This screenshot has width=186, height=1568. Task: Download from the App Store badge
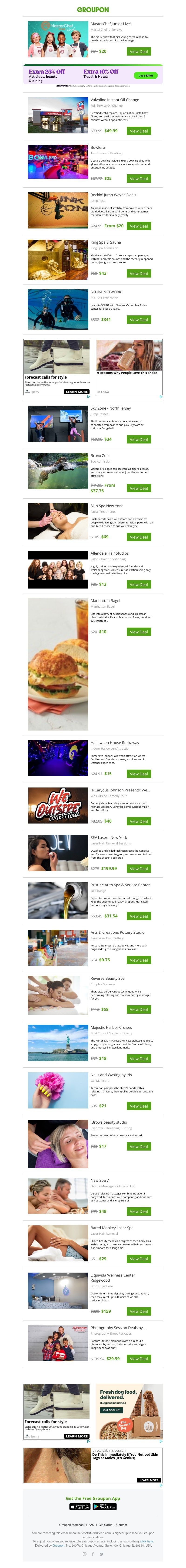pos(80,1507)
